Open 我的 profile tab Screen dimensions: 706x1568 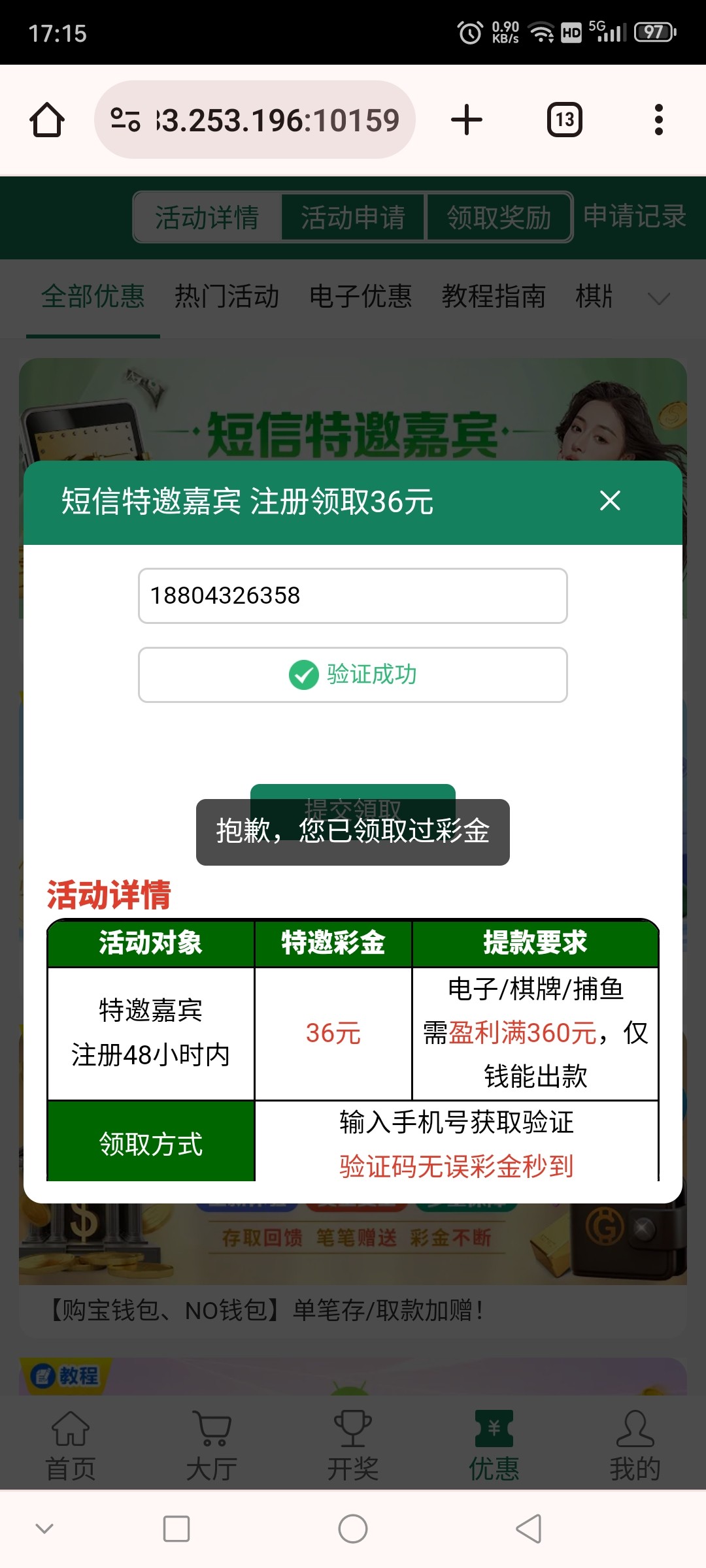635,1446
